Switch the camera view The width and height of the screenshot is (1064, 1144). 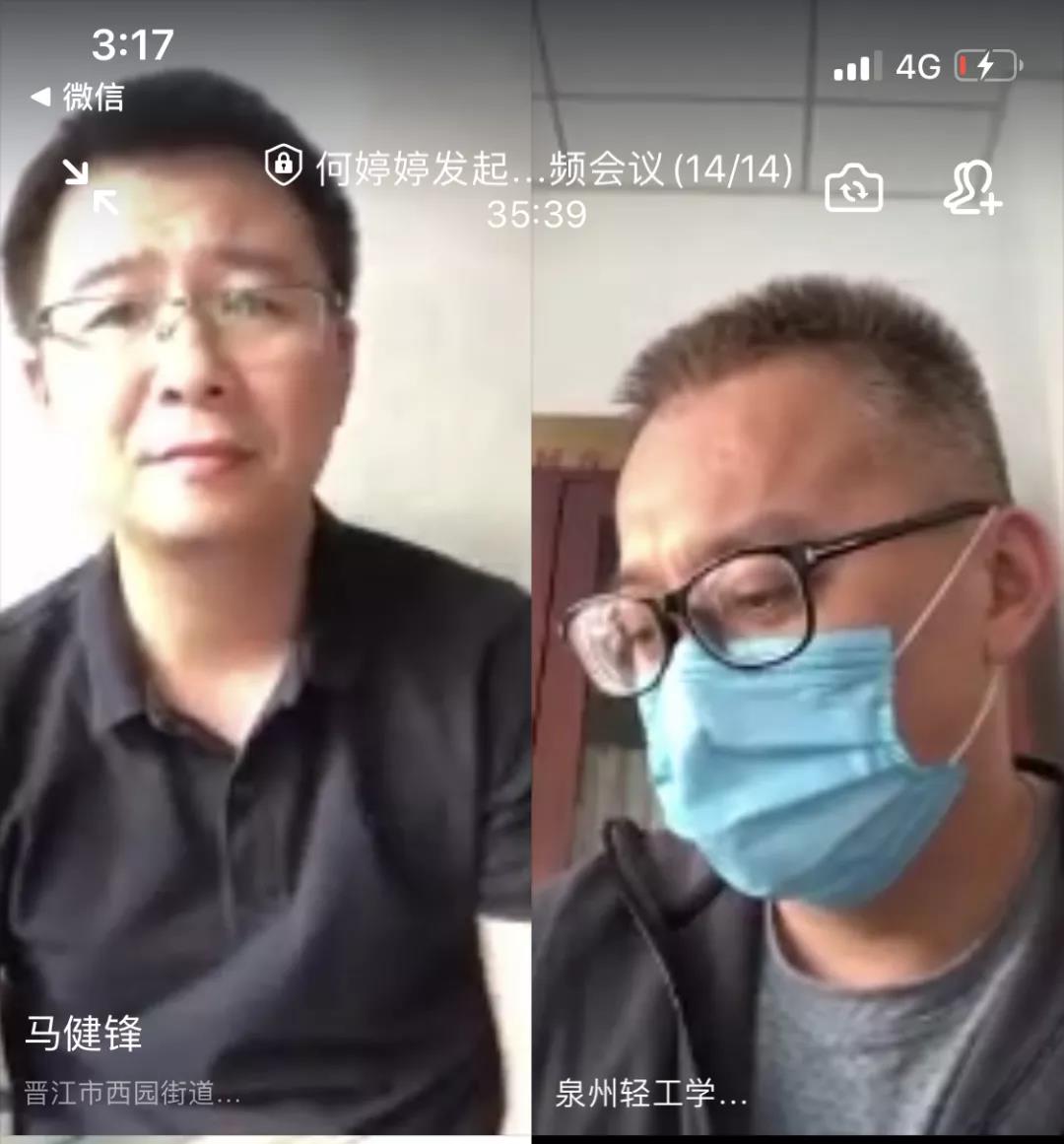853,188
